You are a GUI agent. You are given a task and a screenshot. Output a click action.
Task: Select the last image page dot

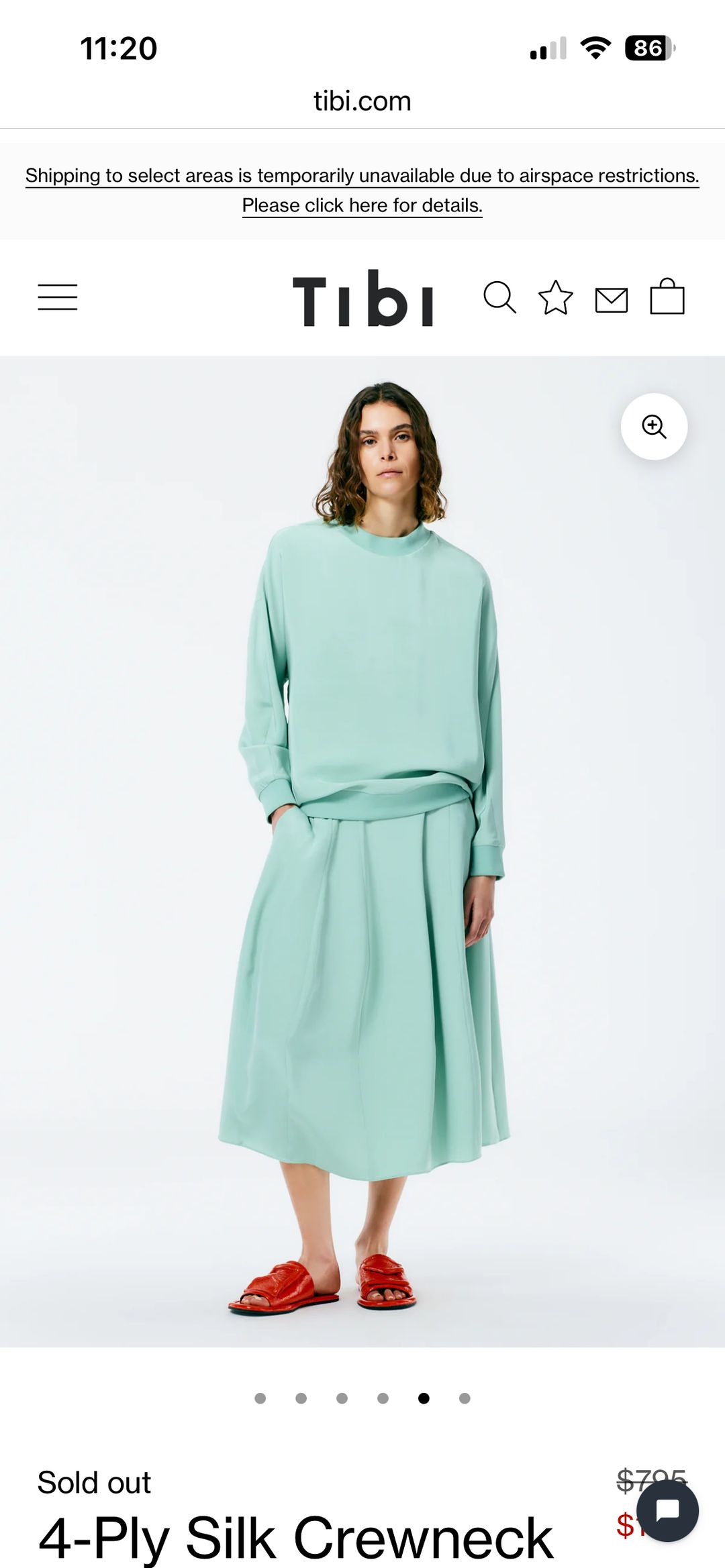point(465,1398)
